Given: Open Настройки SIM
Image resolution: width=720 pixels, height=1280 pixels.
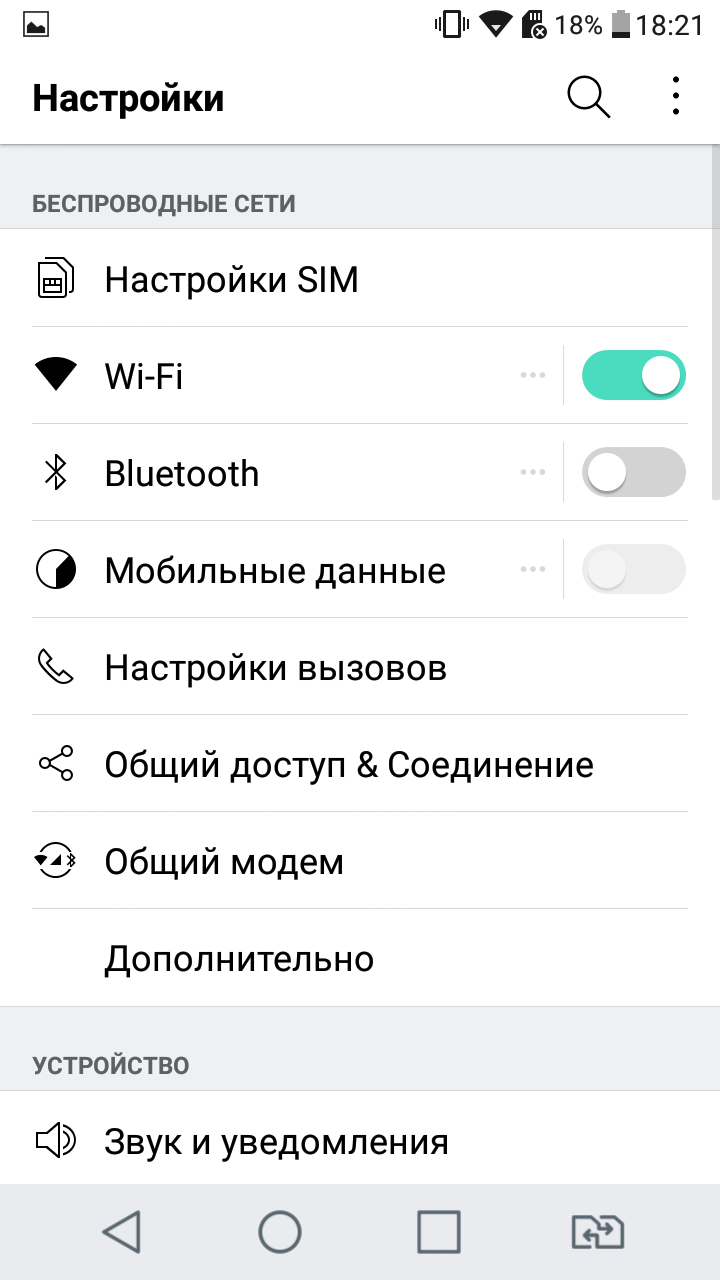Looking at the screenshot, I should 360,279.
